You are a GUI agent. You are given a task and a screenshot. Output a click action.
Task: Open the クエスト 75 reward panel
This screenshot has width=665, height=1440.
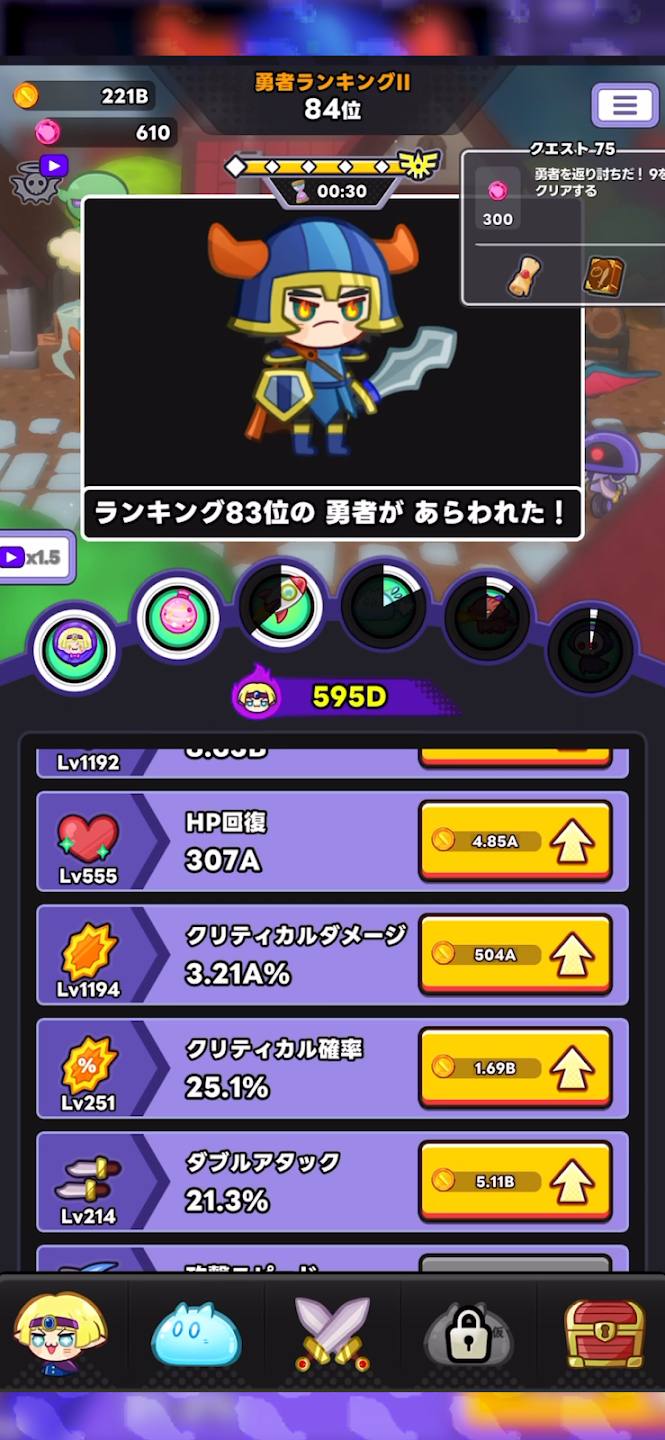(x=560, y=228)
